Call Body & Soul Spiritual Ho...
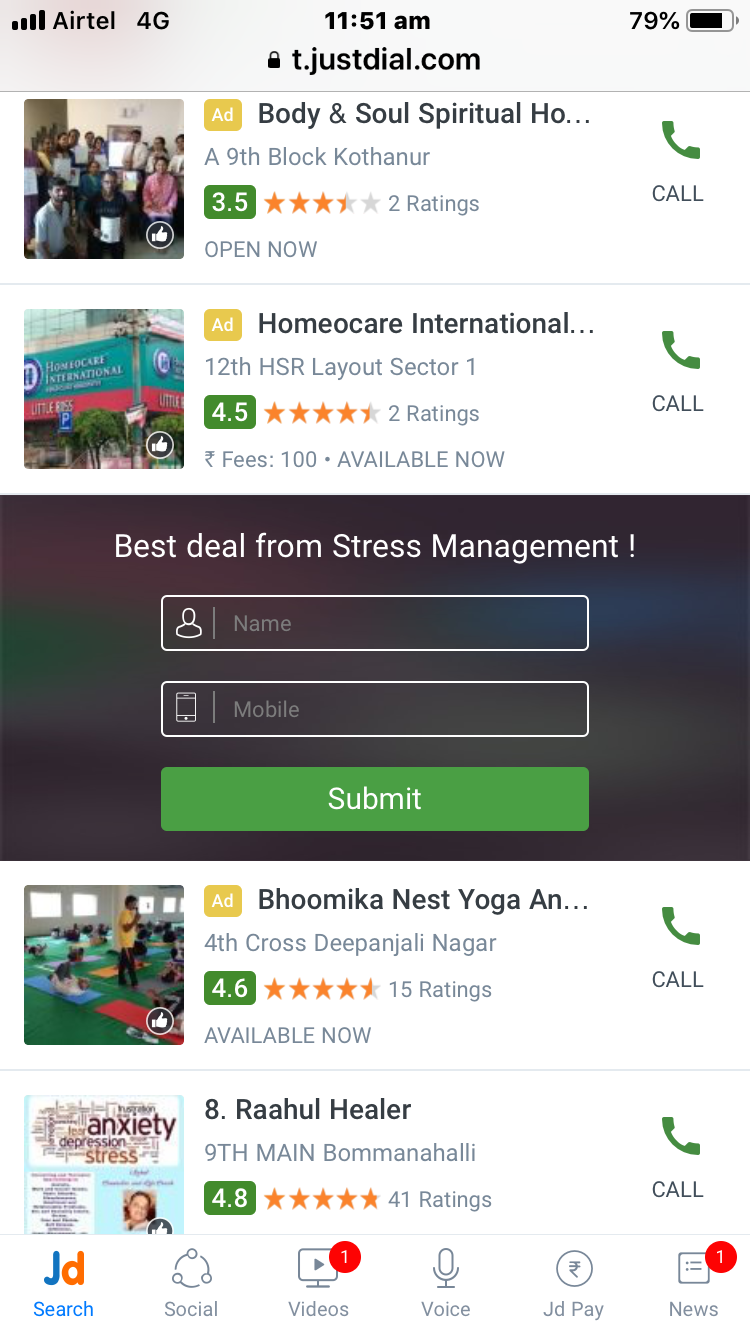 (678, 162)
